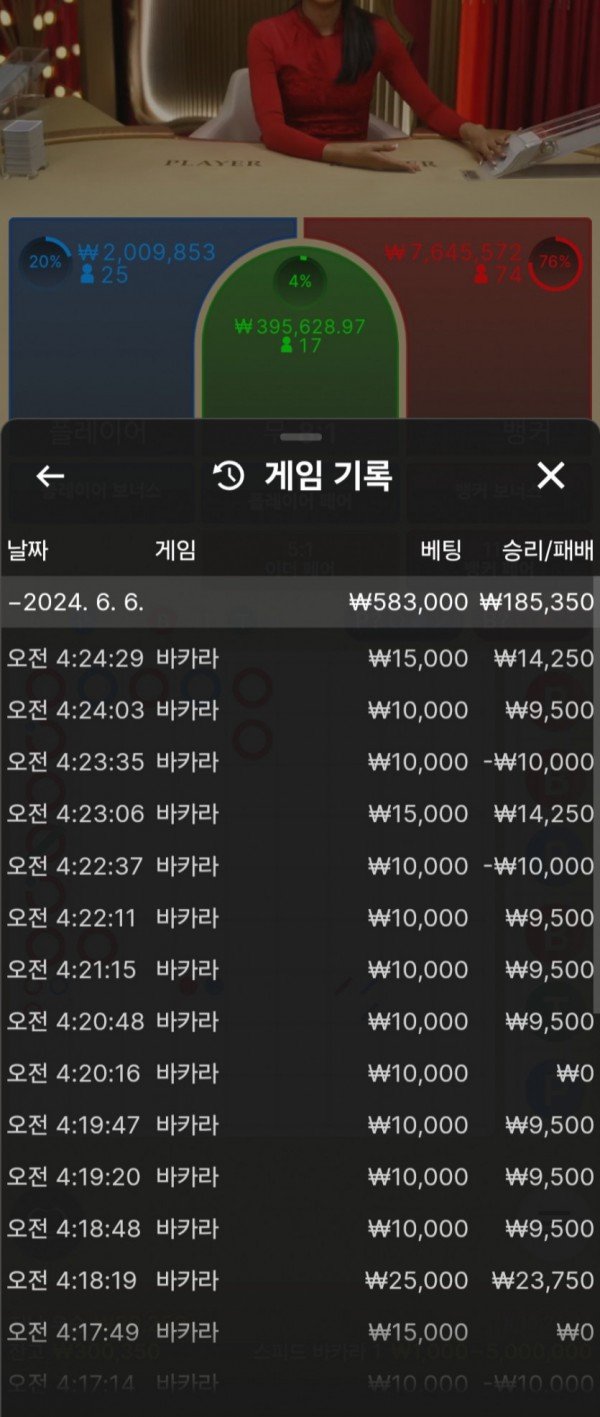The height and width of the screenshot is (1417, 600).
Task: Open the 오전 4:18:19 ₩25,000 bet record
Action: click(x=300, y=1280)
